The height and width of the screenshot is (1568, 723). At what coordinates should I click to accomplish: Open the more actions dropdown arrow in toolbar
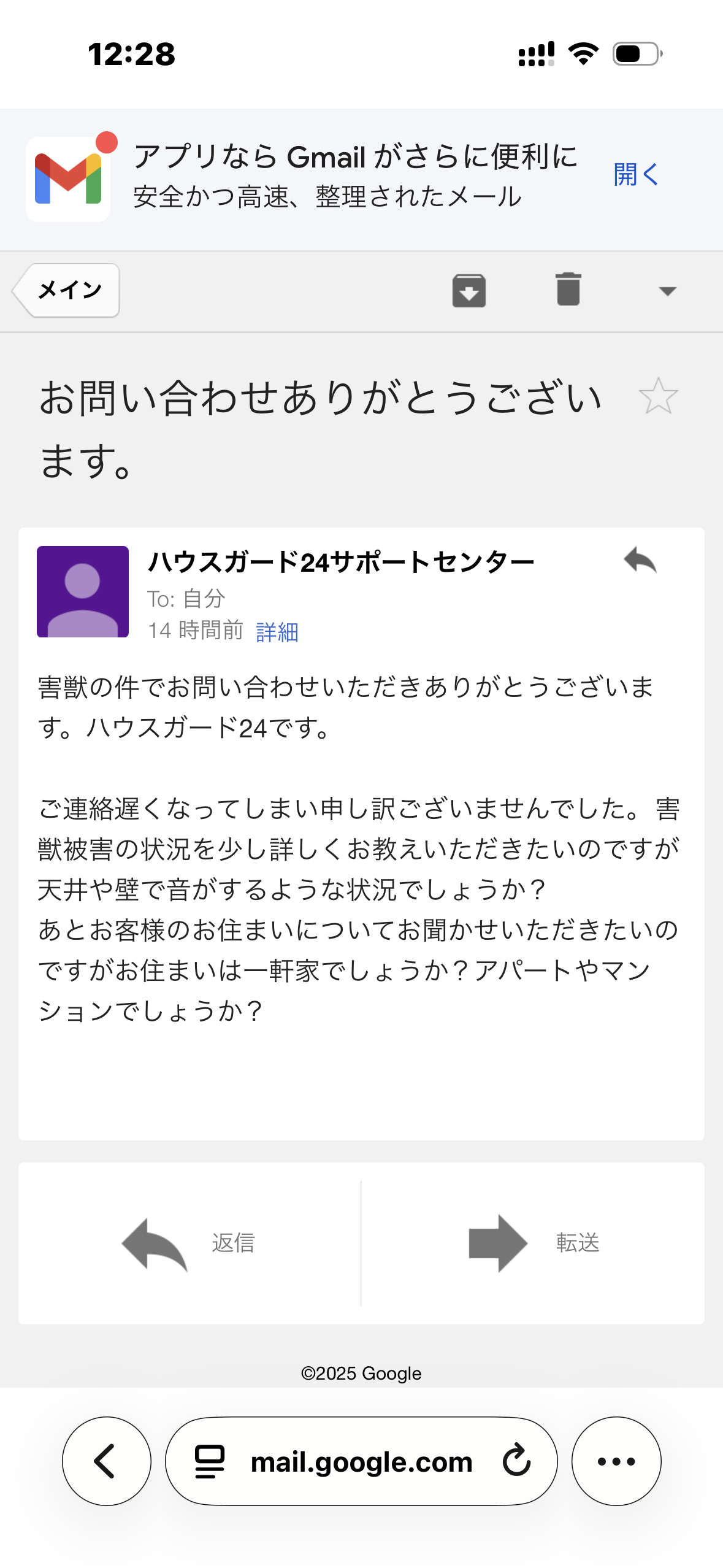tap(667, 293)
